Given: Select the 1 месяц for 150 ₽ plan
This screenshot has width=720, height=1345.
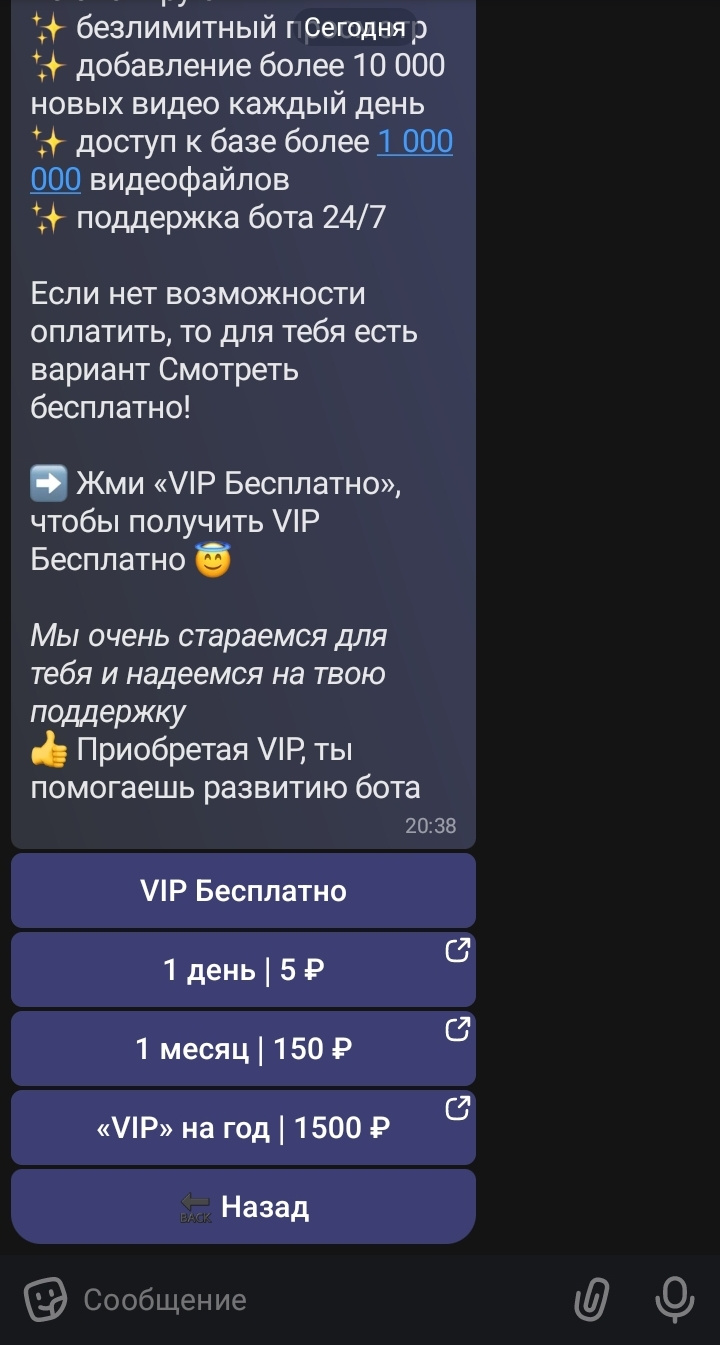Looking at the screenshot, I should click(x=243, y=1048).
